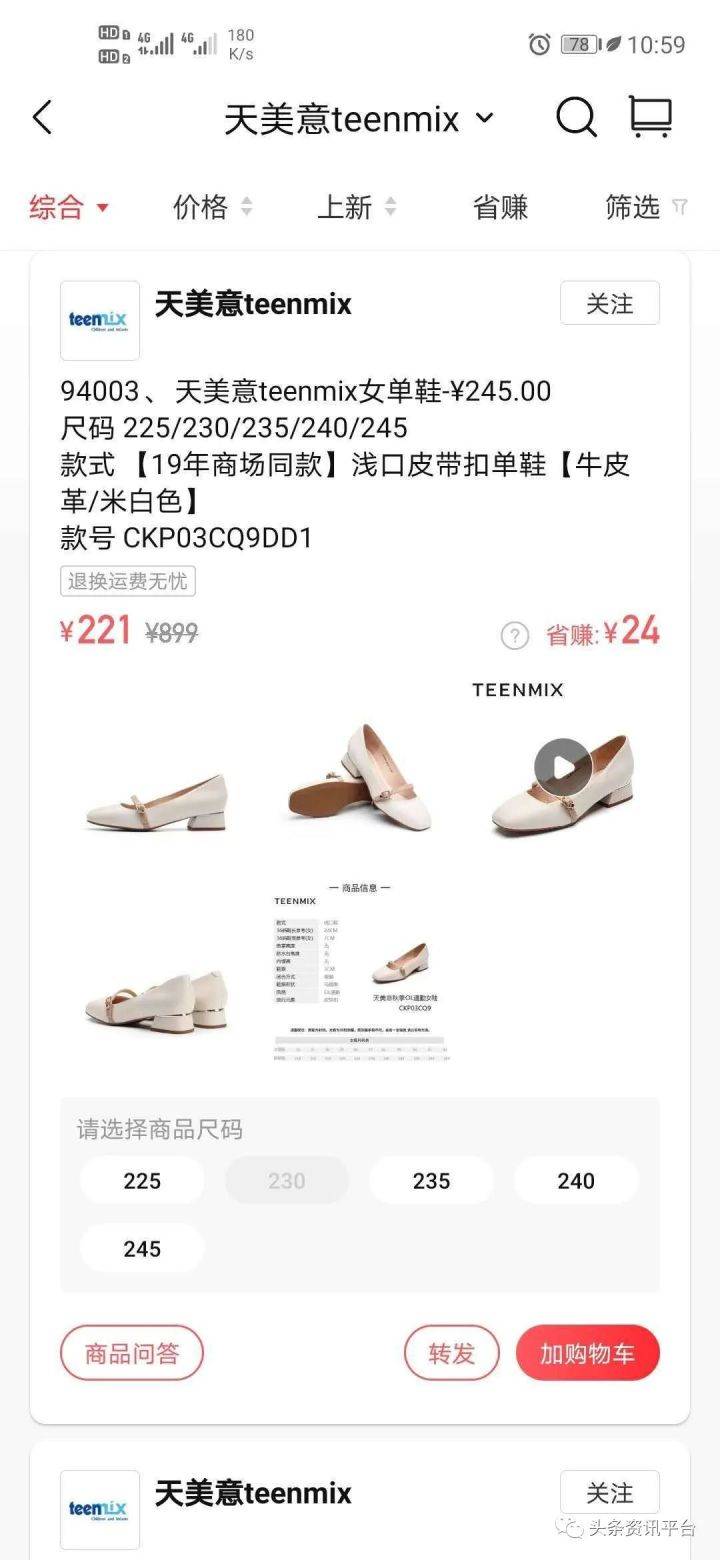Image resolution: width=720 pixels, height=1560 pixels.
Task: Switch to the 省赚 sort
Action: [x=500, y=207]
